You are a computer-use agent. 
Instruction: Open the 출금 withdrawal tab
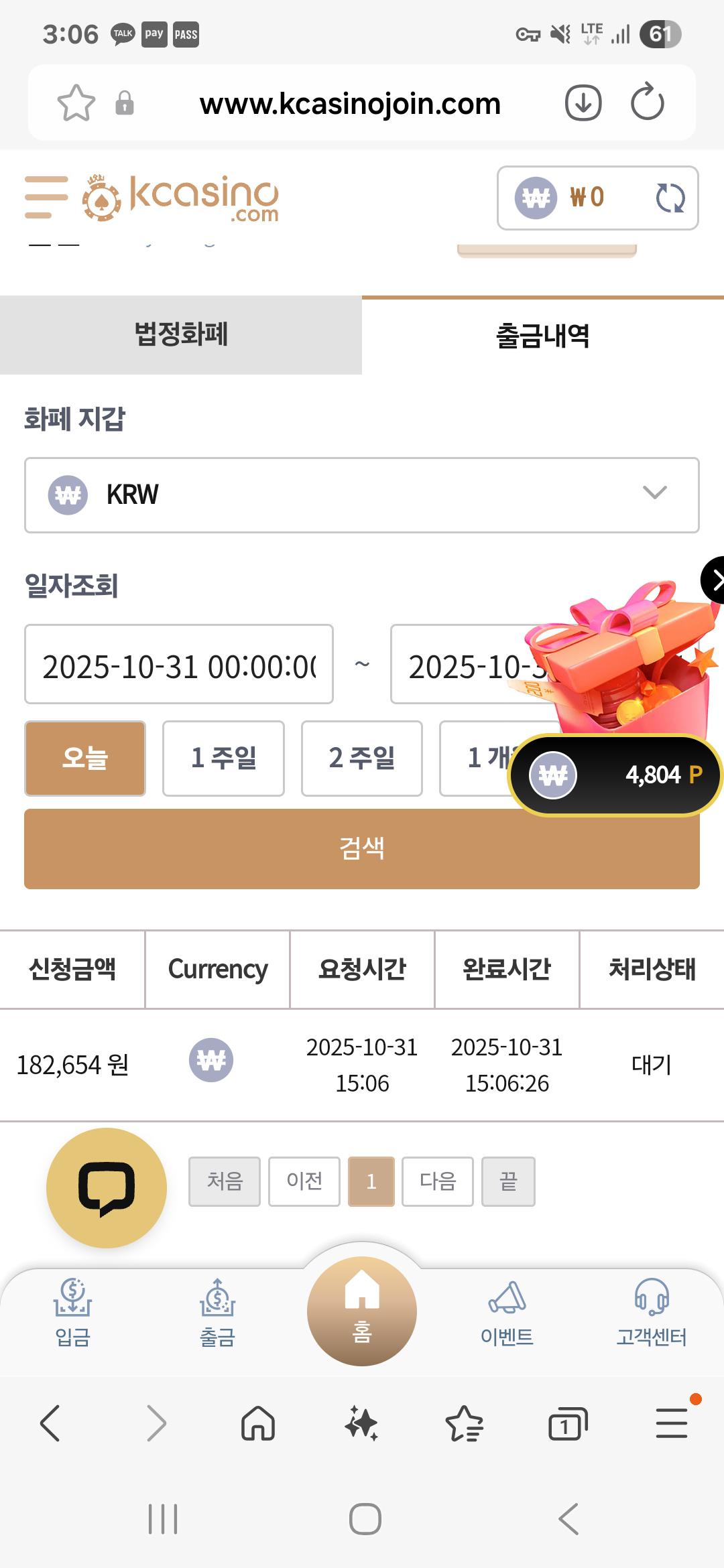click(x=217, y=1313)
